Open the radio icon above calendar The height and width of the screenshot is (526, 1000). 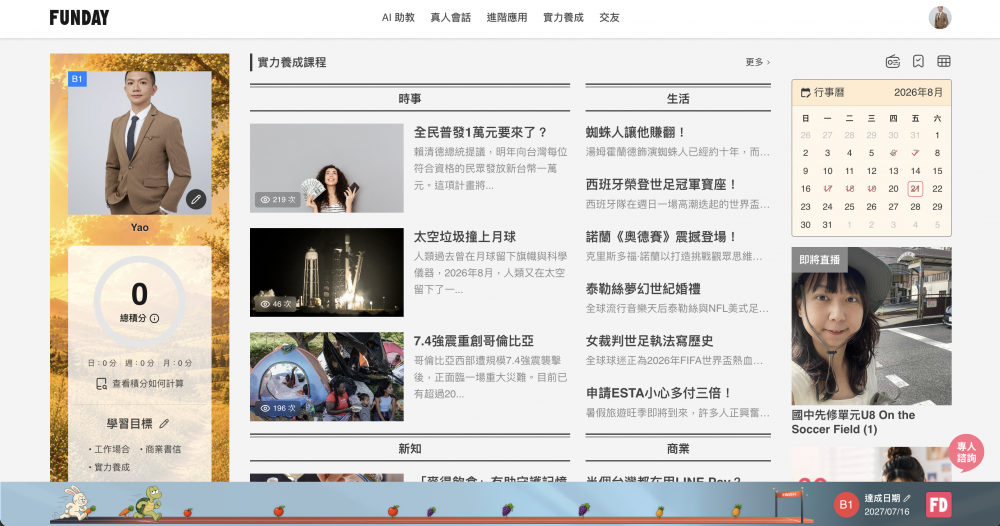click(x=893, y=61)
